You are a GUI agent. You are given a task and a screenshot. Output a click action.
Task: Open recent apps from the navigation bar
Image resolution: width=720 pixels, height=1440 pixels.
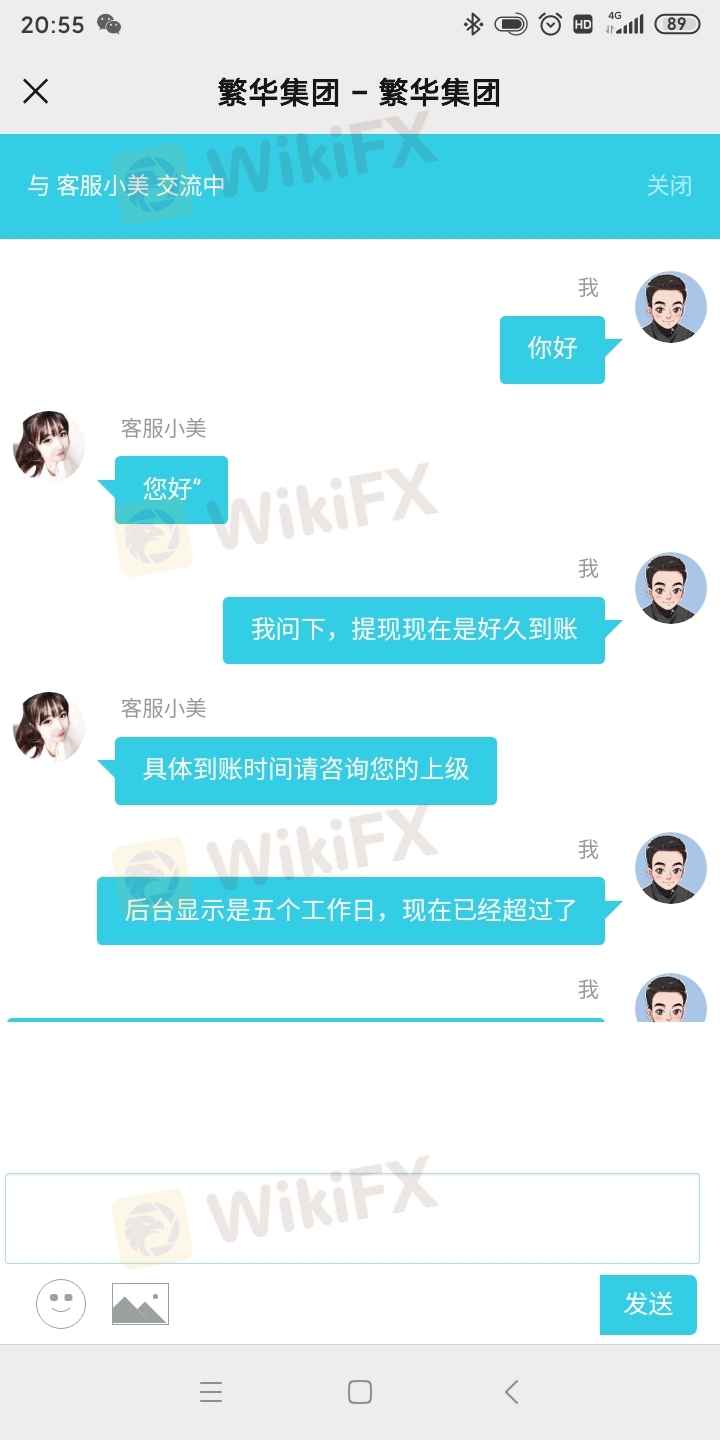211,1392
